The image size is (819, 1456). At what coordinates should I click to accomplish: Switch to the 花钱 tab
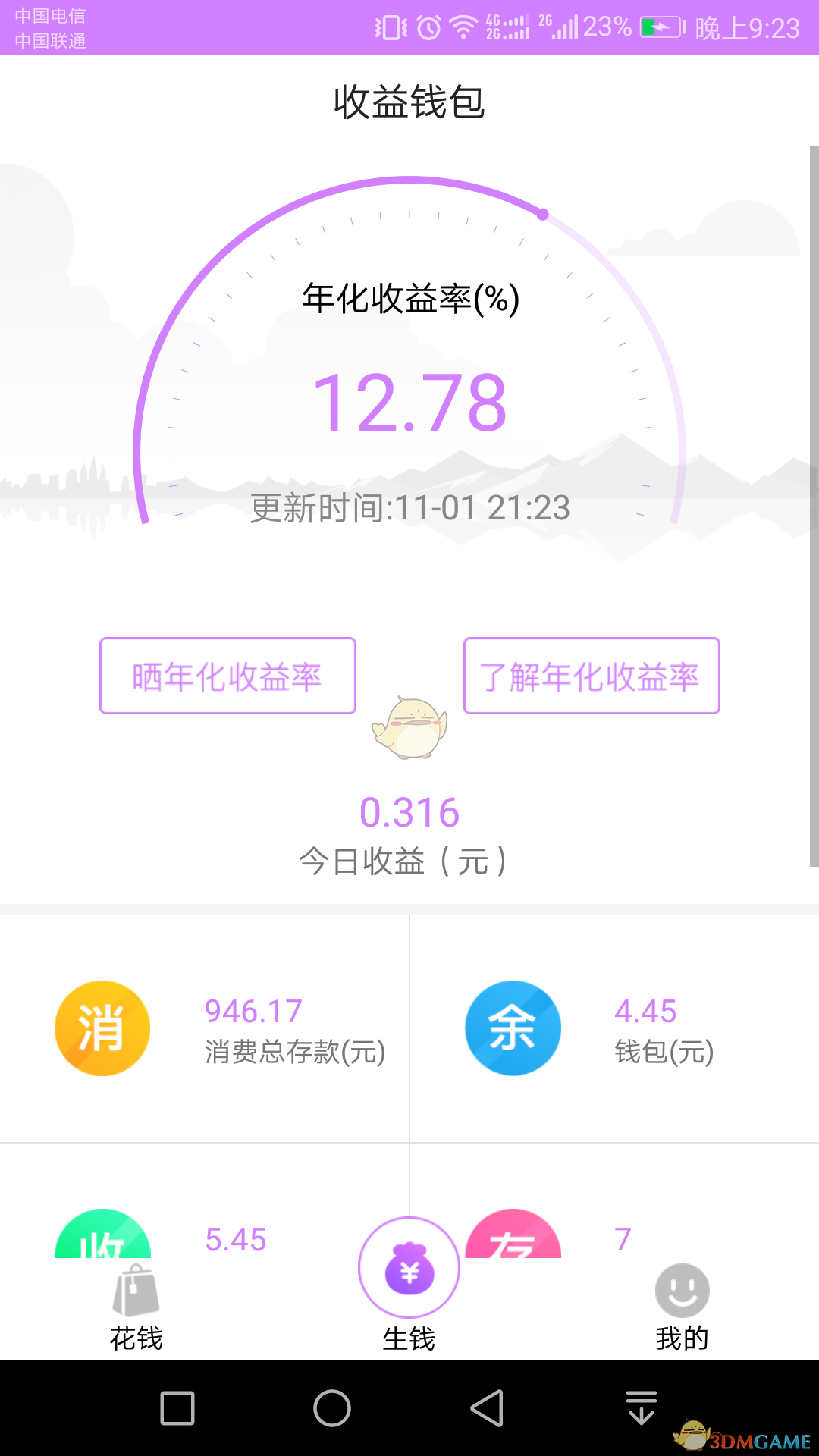point(136,1308)
